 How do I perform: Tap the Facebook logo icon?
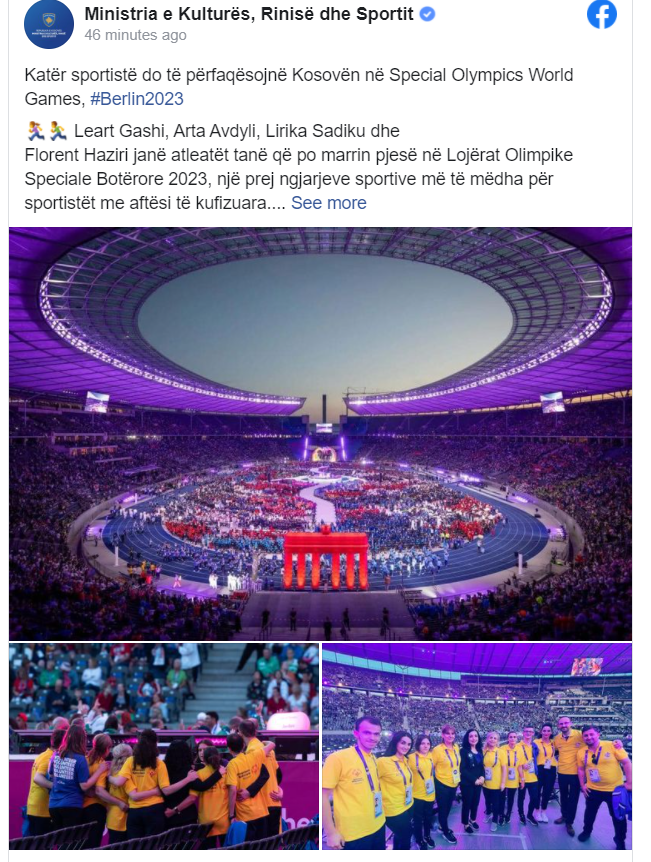pos(602,15)
